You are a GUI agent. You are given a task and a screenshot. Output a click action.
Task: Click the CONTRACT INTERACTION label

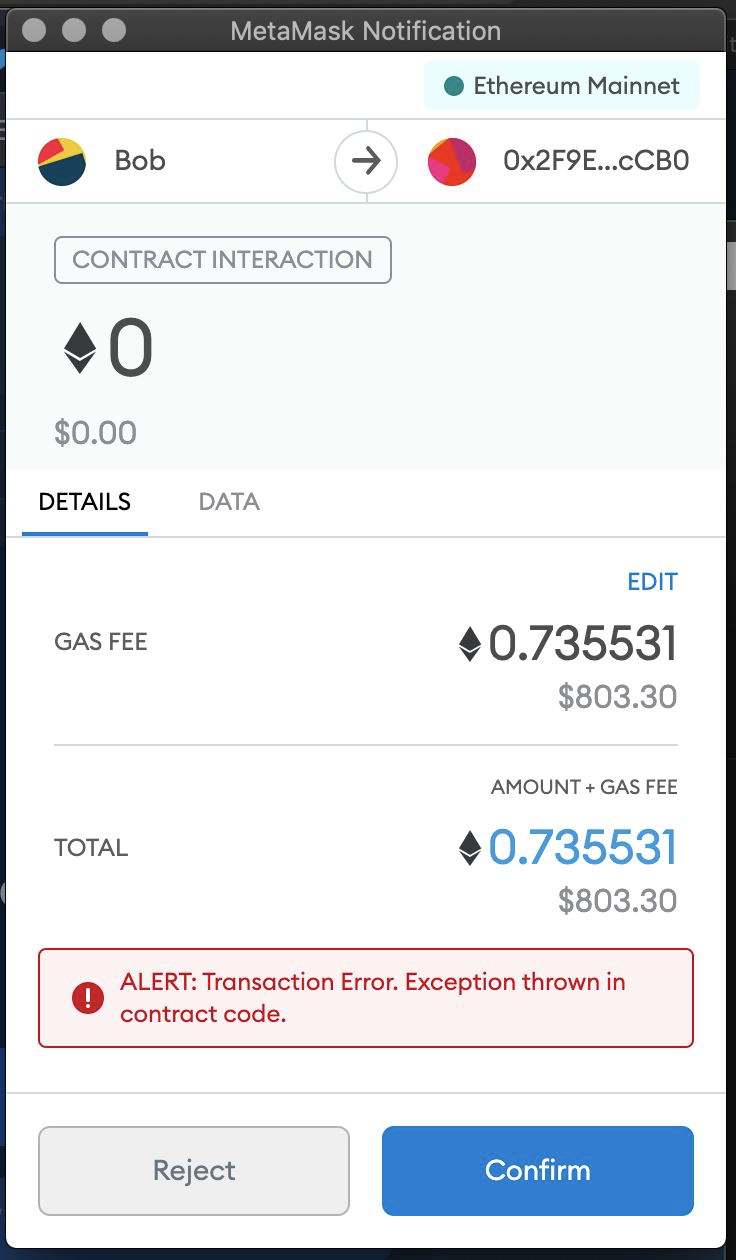click(x=222, y=259)
